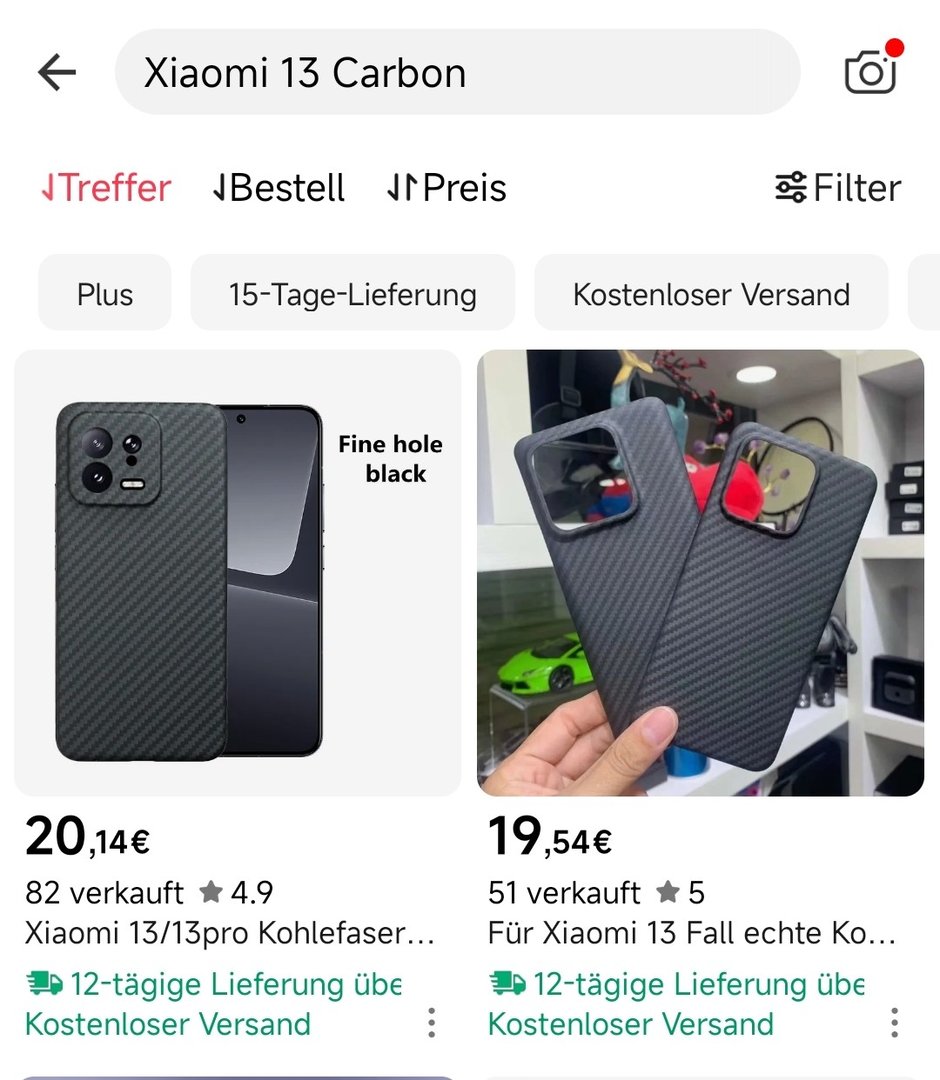Apply the Kostenloser Versand chip

[711, 294]
